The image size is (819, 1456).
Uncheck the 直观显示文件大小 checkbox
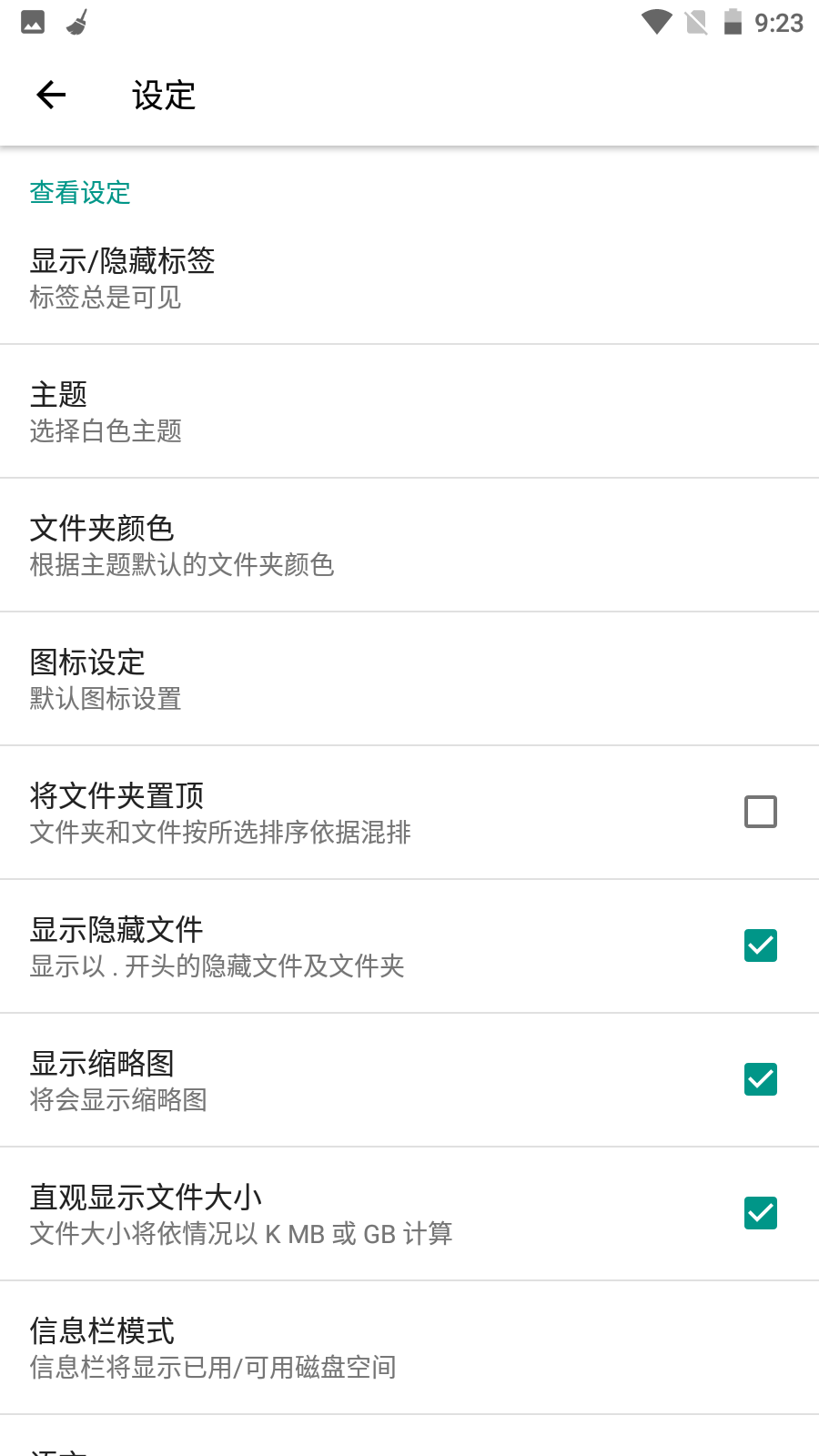(x=761, y=1213)
